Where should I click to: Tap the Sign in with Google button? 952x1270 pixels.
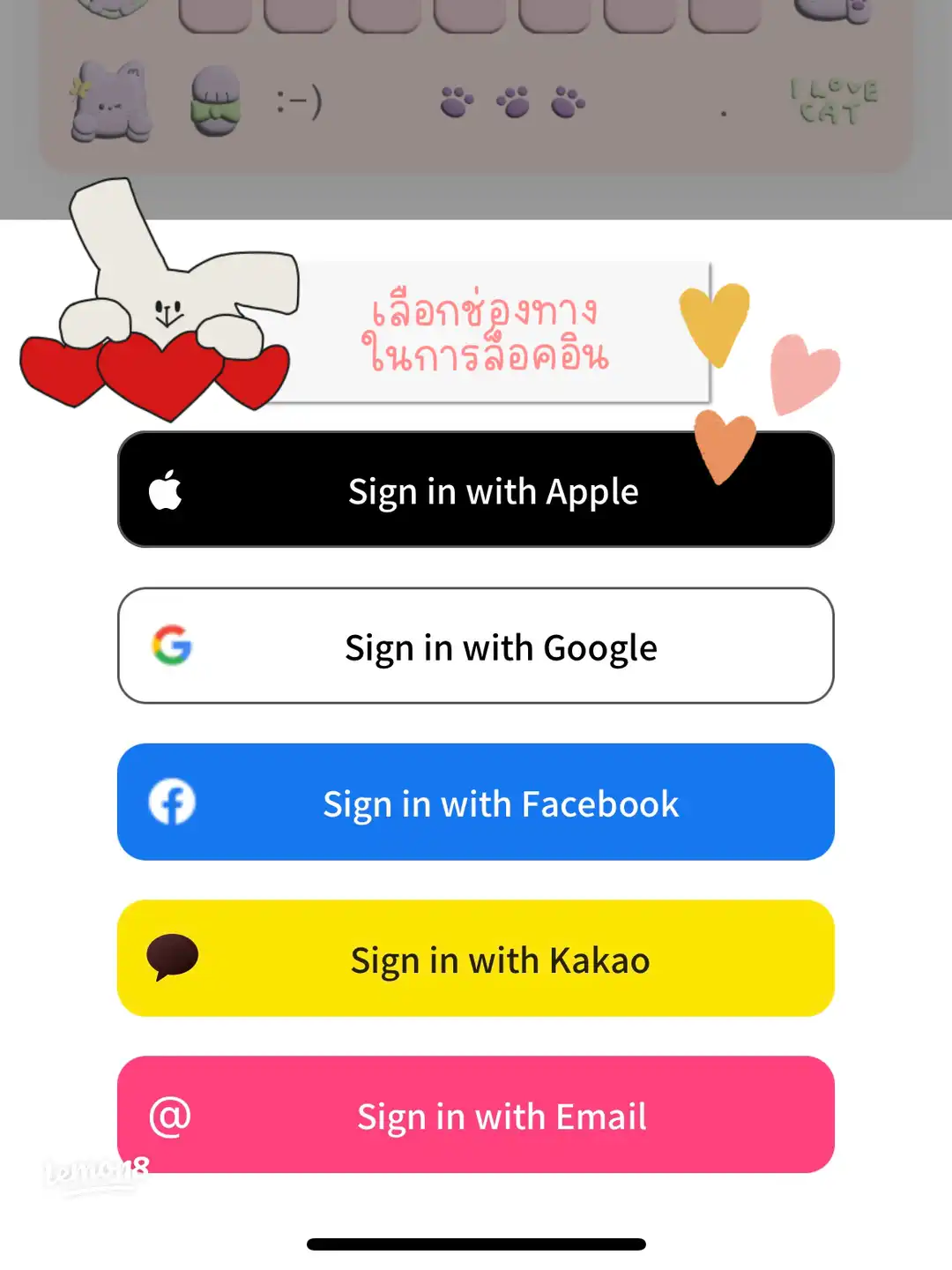(476, 646)
